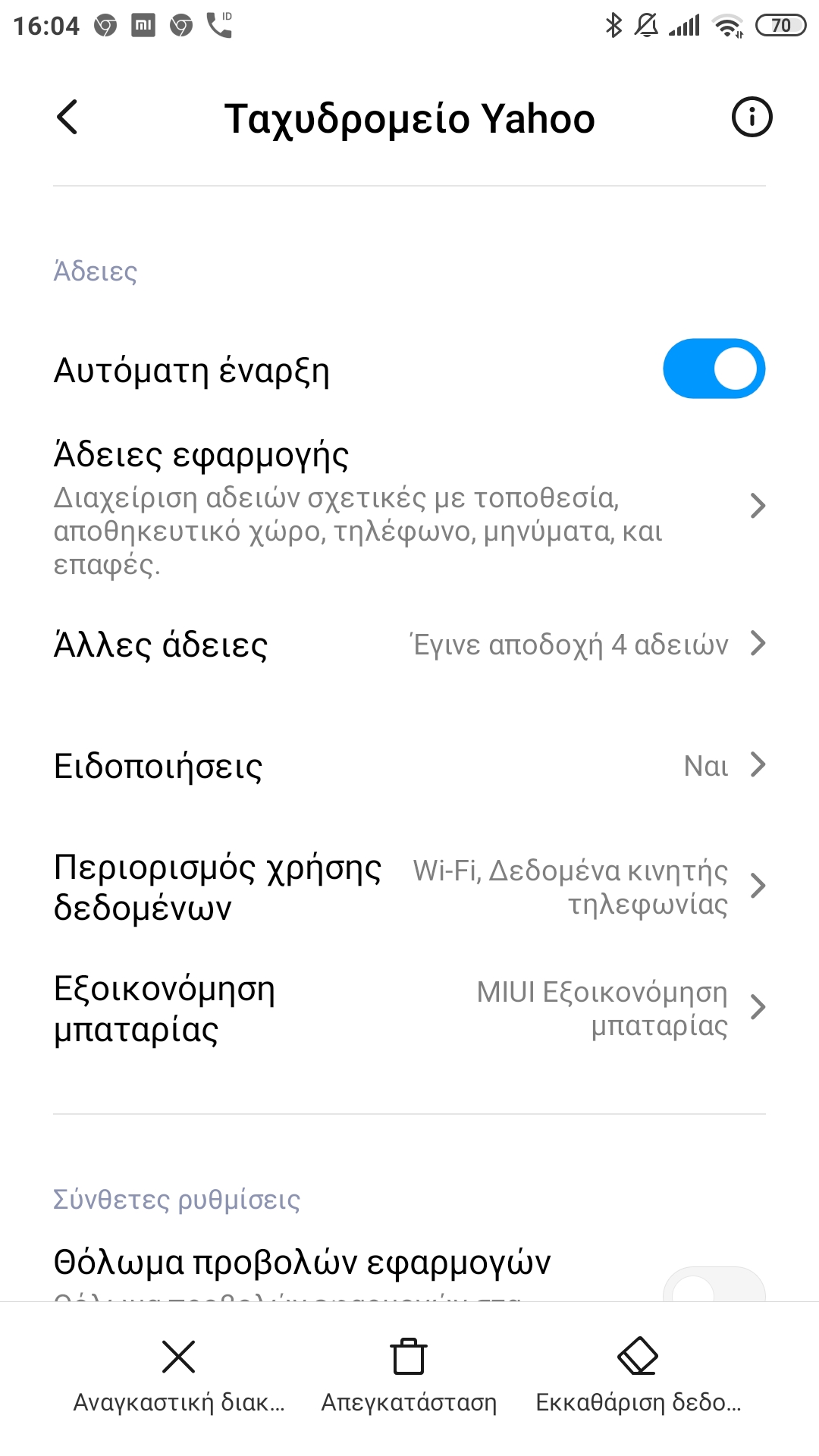Open Ειδοποιήσεις settings

click(x=409, y=766)
